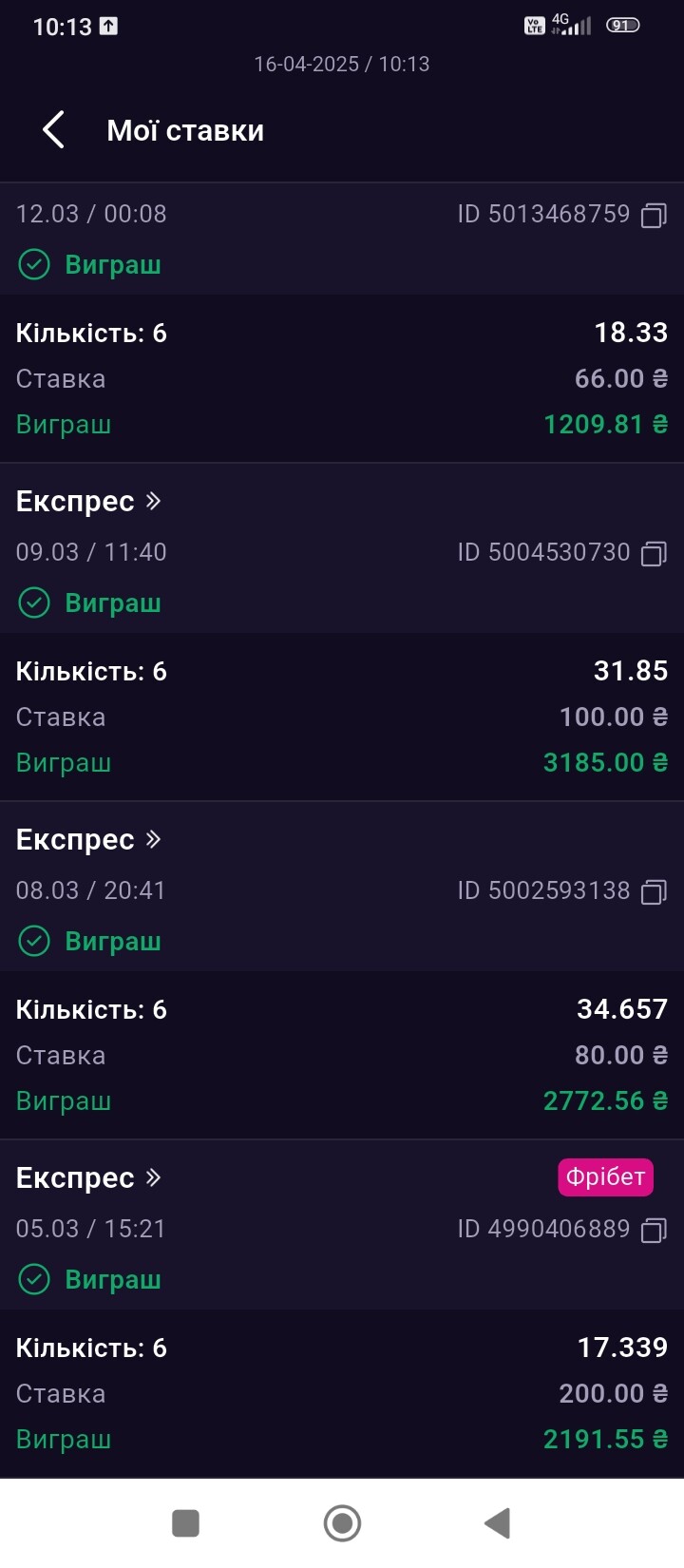The width and height of the screenshot is (684, 1568).
Task: Expand the Експрес bet from 08.03 / 20:41
Action: pyautogui.click(x=89, y=839)
